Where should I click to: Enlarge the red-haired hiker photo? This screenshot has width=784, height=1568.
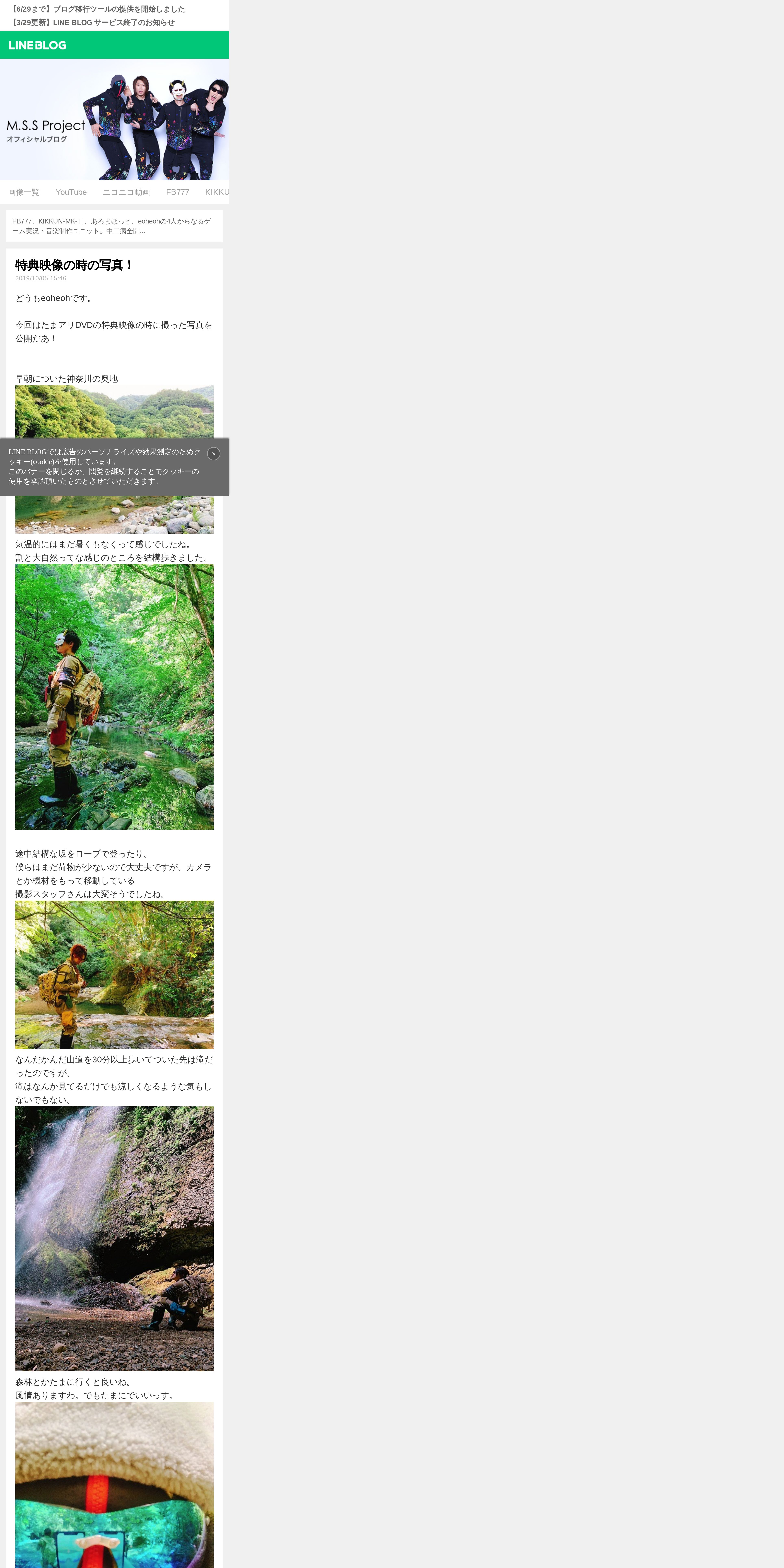point(114,975)
